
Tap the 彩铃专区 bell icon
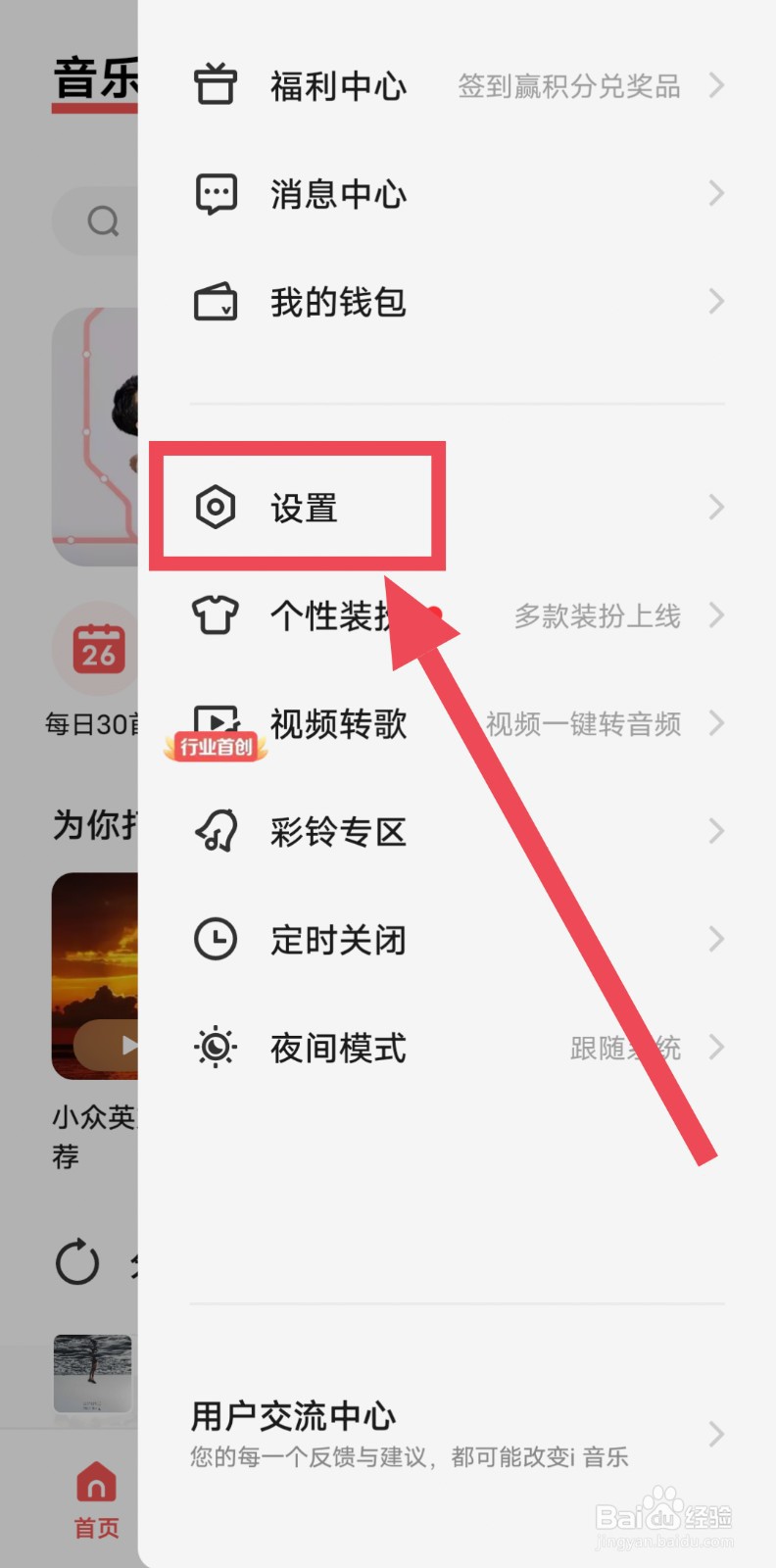click(215, 831)
